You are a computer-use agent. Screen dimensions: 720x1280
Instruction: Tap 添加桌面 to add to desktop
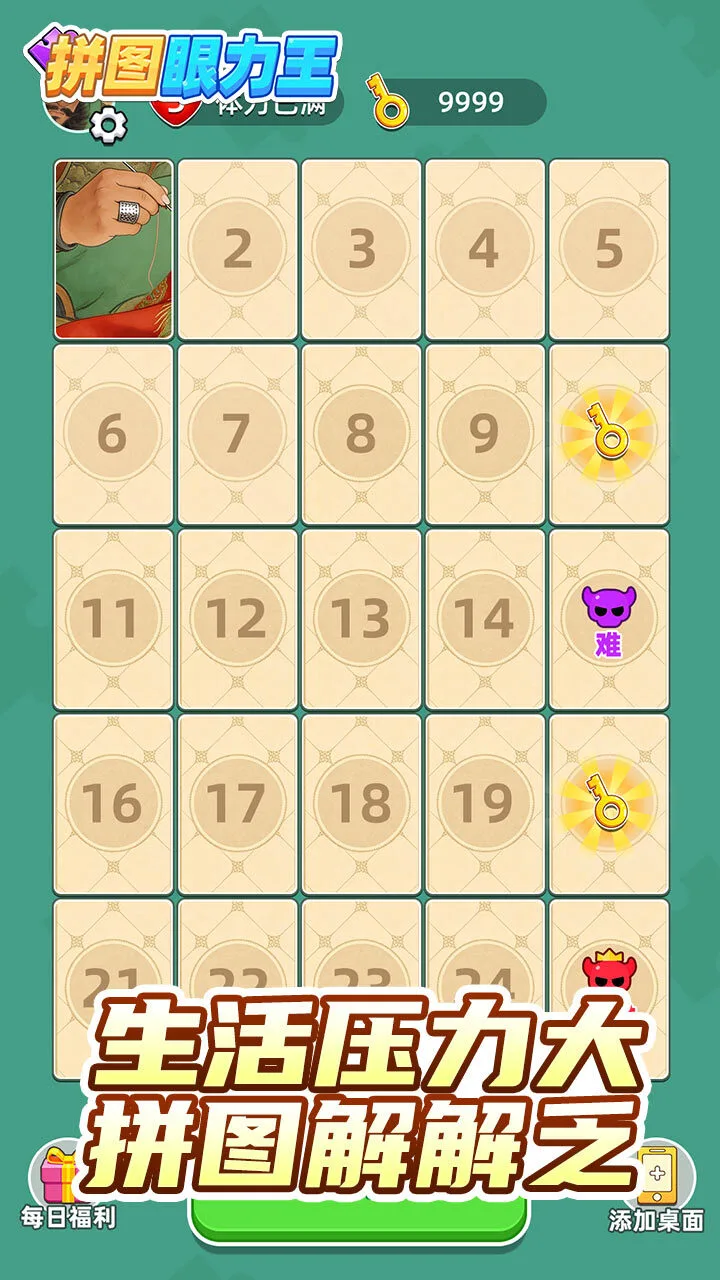pos(657,1188)
